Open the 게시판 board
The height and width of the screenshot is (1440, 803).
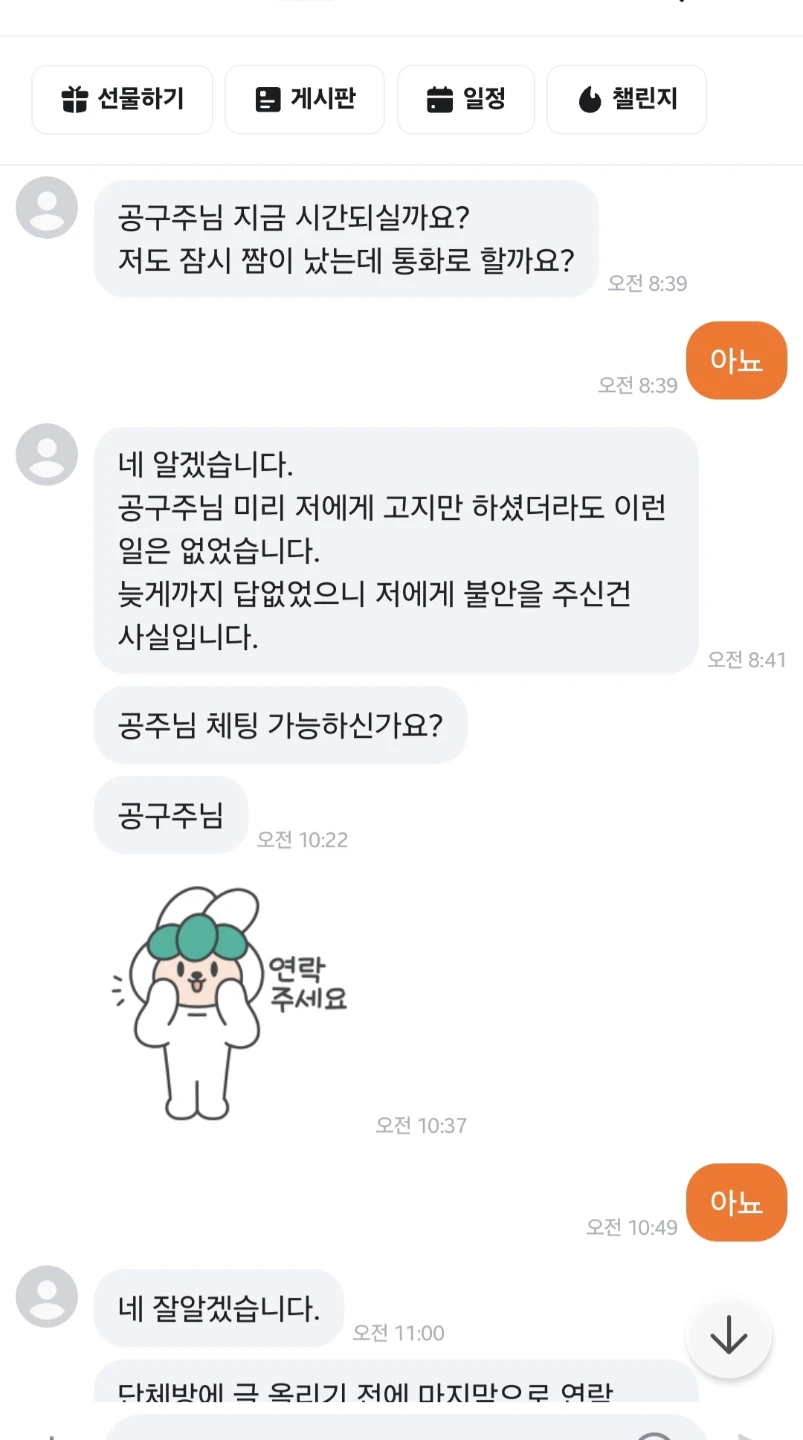(x=305, y=100)
